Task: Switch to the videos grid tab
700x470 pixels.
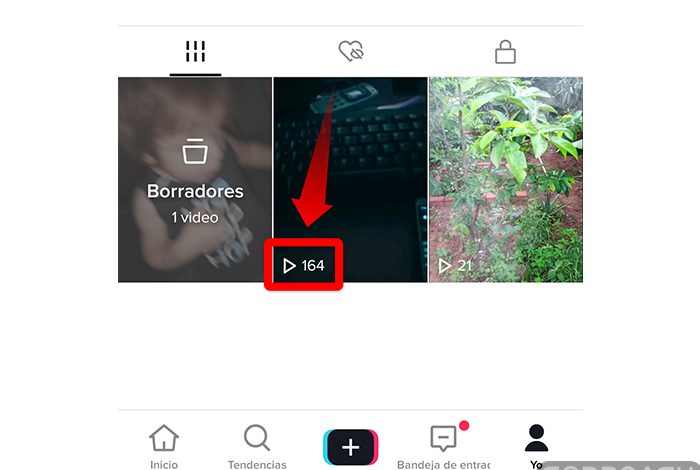Action: (x=195, y=52)
